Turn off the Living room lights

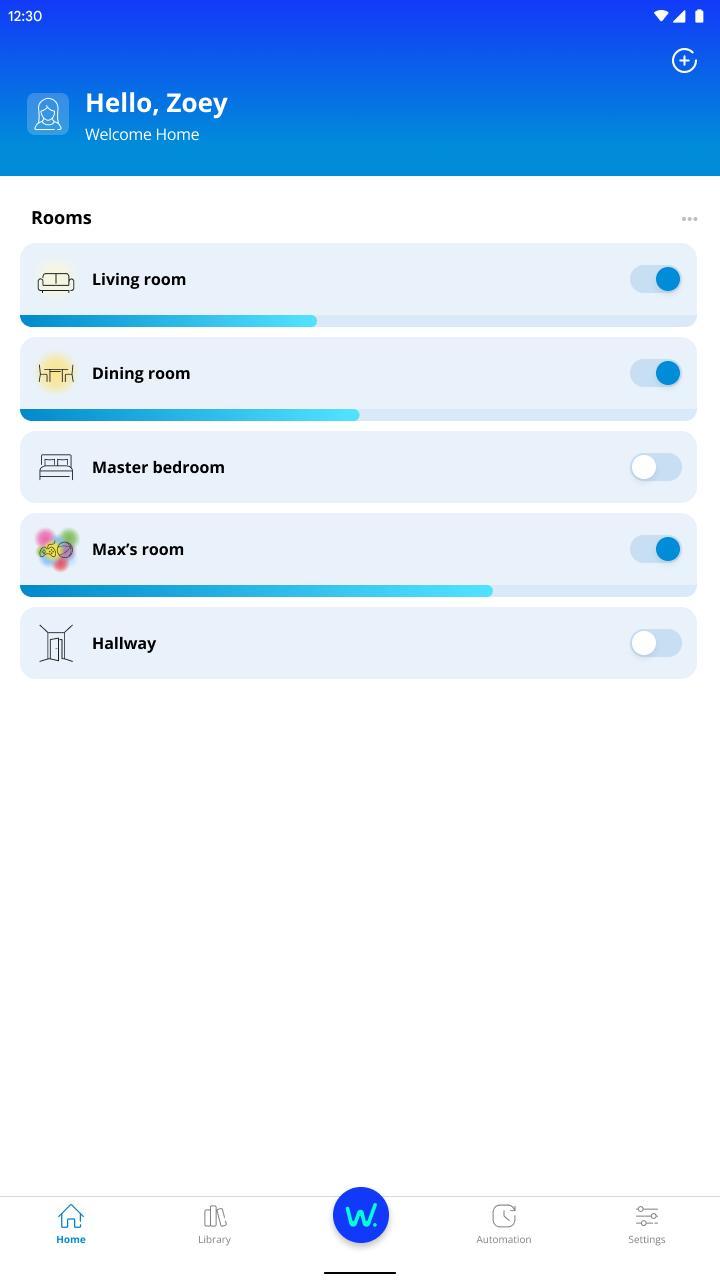click(x=655, y=279)
